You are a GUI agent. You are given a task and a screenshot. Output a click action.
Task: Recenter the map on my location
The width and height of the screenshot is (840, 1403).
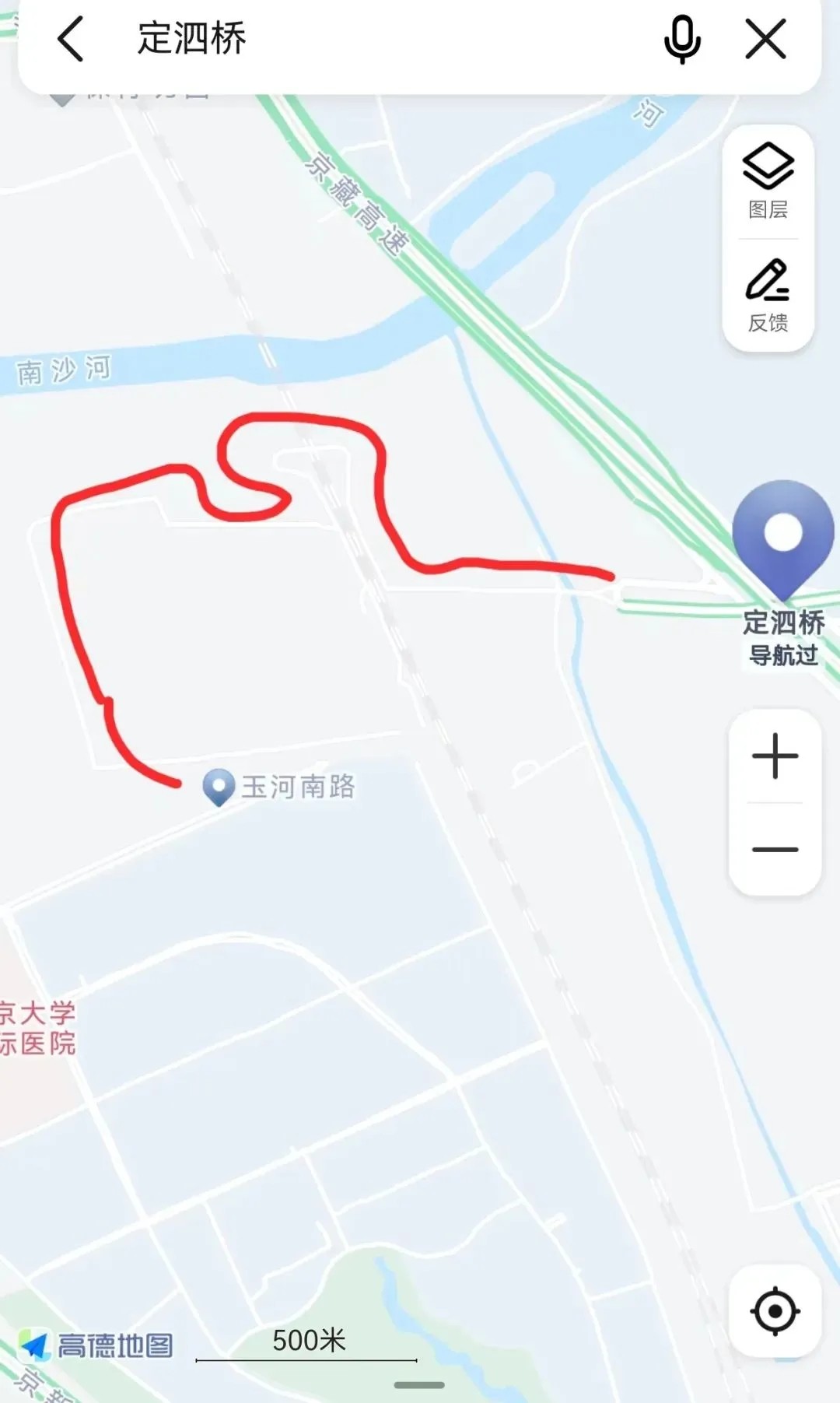[775, 1311]
